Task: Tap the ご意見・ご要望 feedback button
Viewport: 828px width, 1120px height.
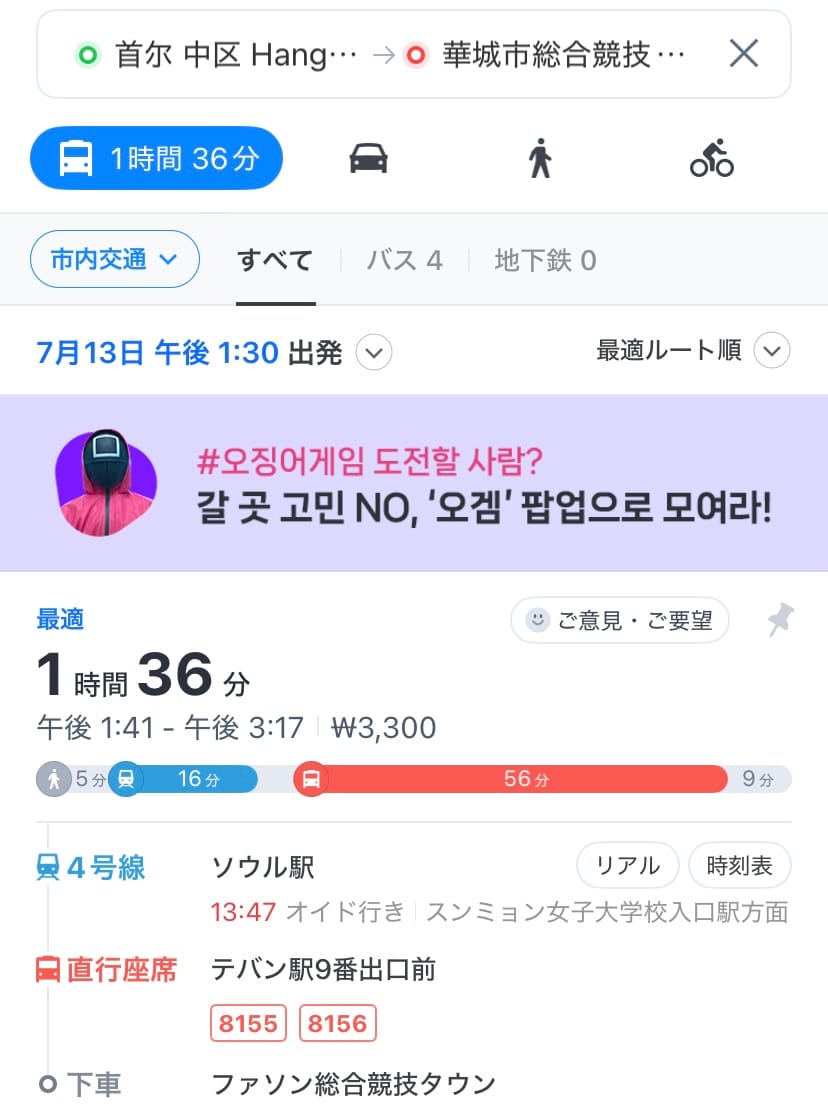Action: pos(619,620)
